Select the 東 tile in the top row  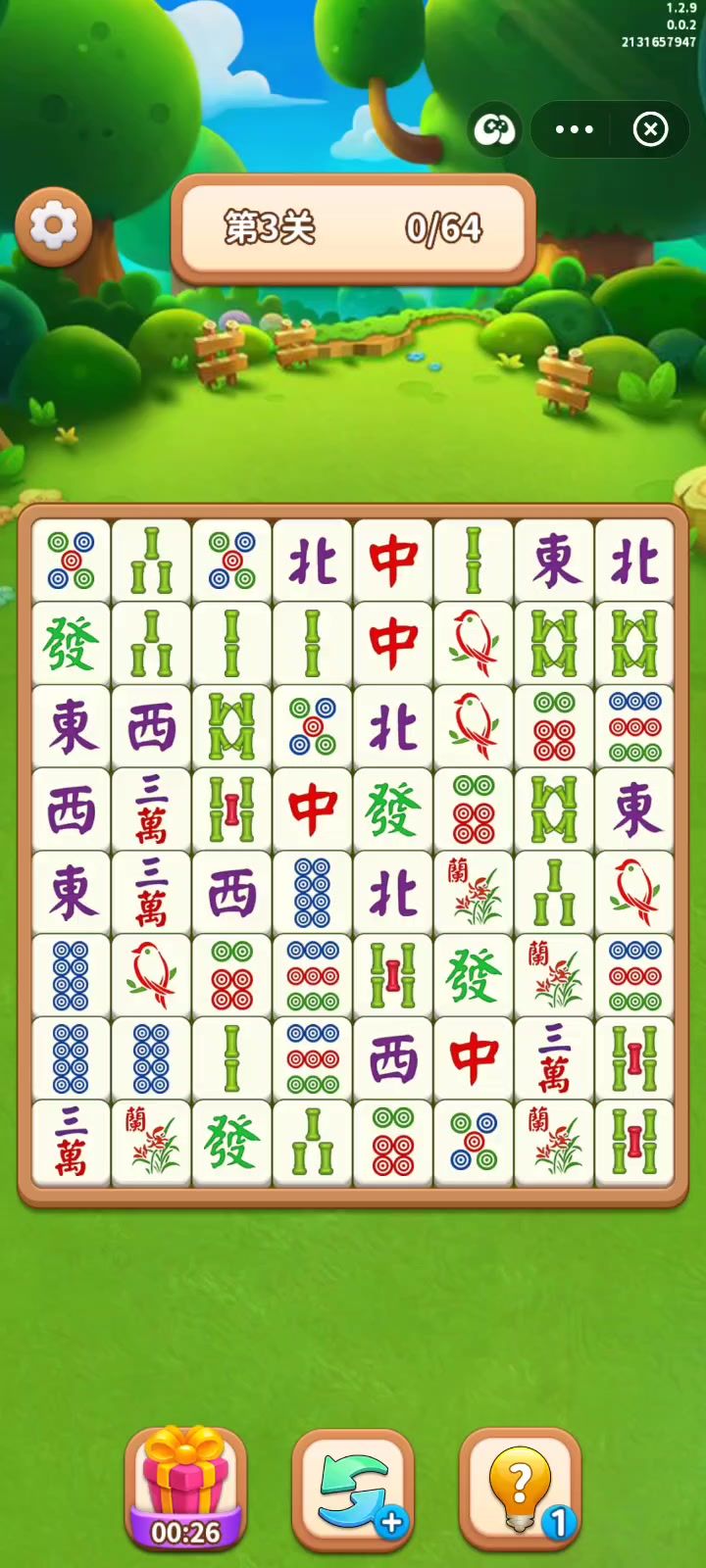tap(554, 562)
